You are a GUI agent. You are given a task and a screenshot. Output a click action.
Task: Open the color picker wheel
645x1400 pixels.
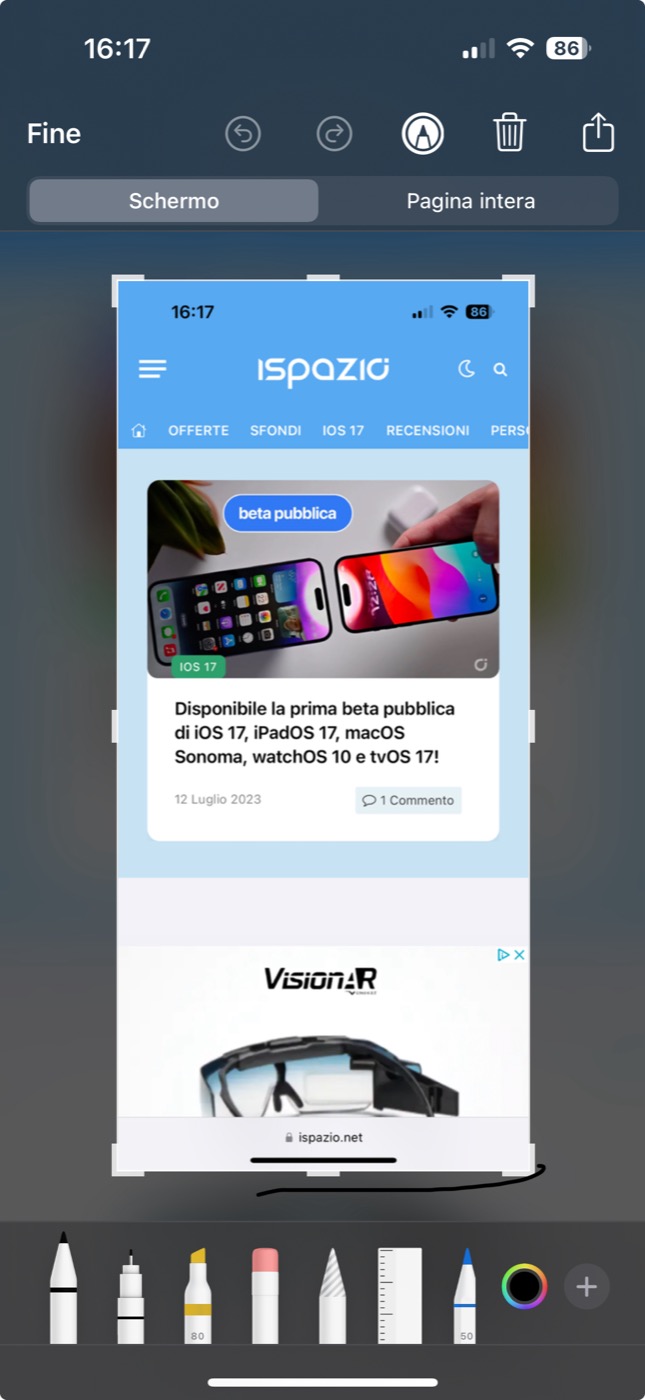coord(524,1286)
